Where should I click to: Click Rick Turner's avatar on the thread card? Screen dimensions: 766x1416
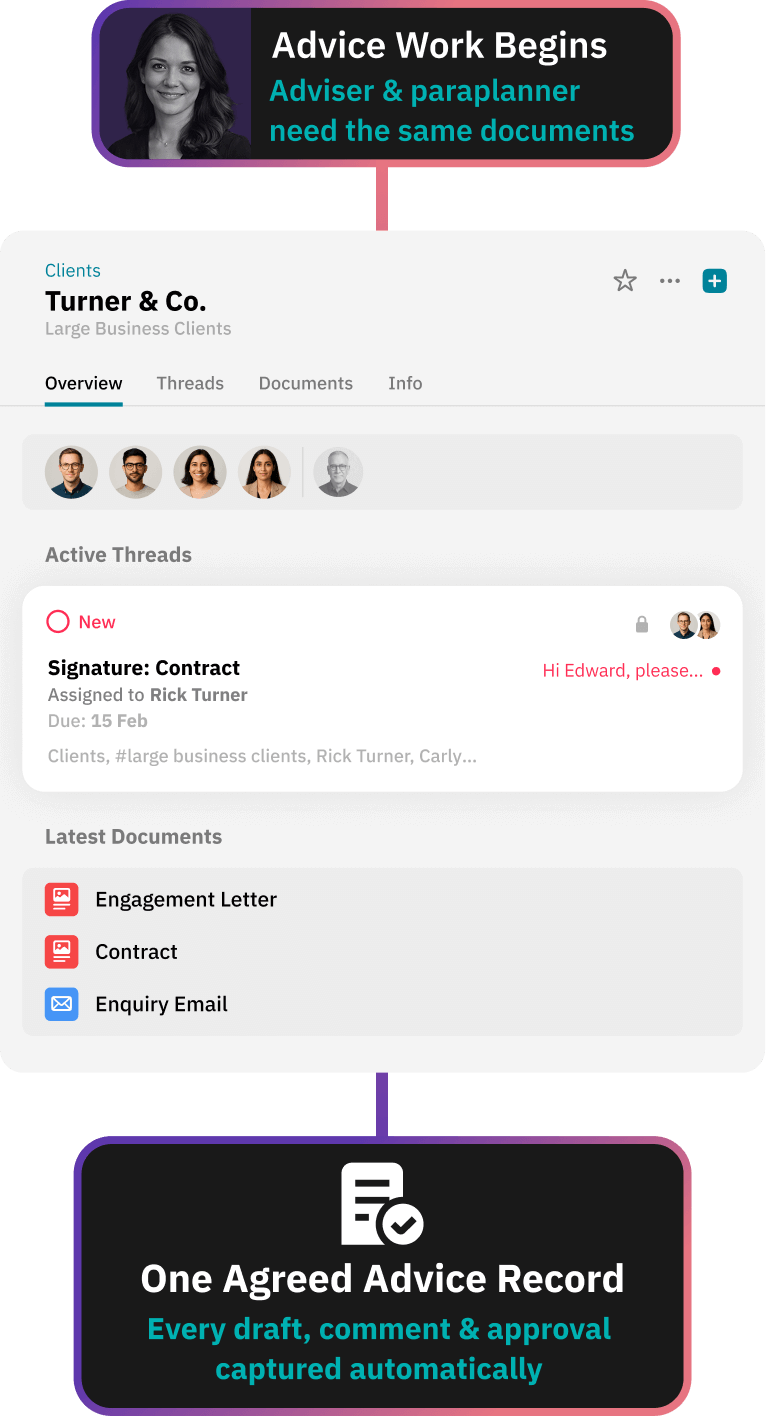(x=682, y=624)
